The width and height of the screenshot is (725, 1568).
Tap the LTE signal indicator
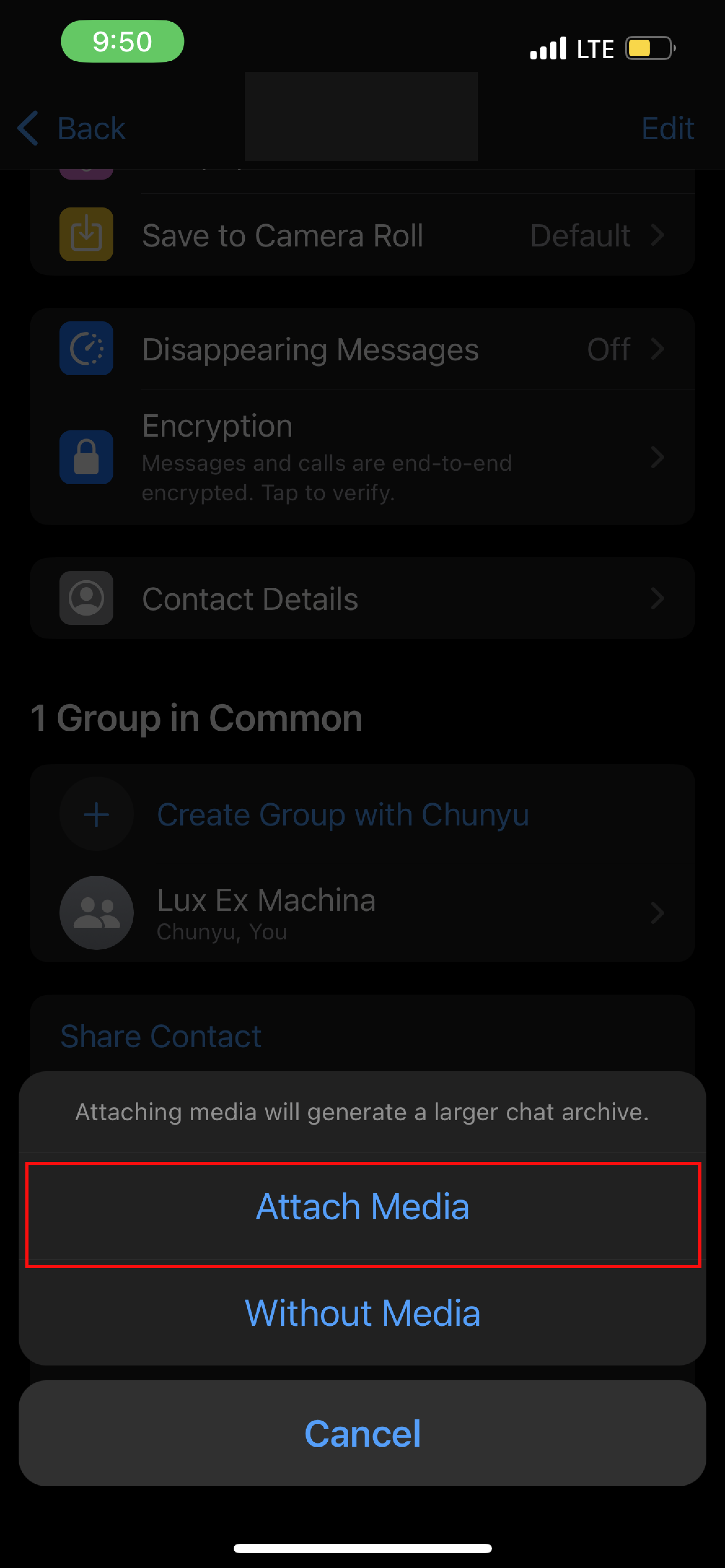click(x=595, y=48)
